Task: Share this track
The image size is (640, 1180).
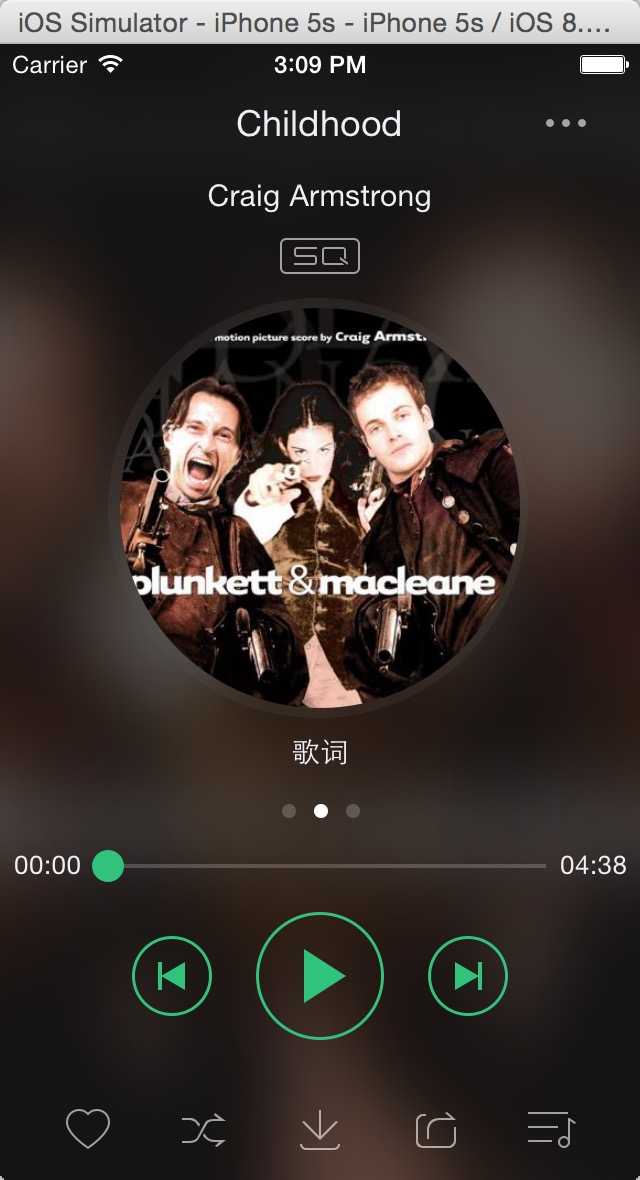Action: [436, 1130]
